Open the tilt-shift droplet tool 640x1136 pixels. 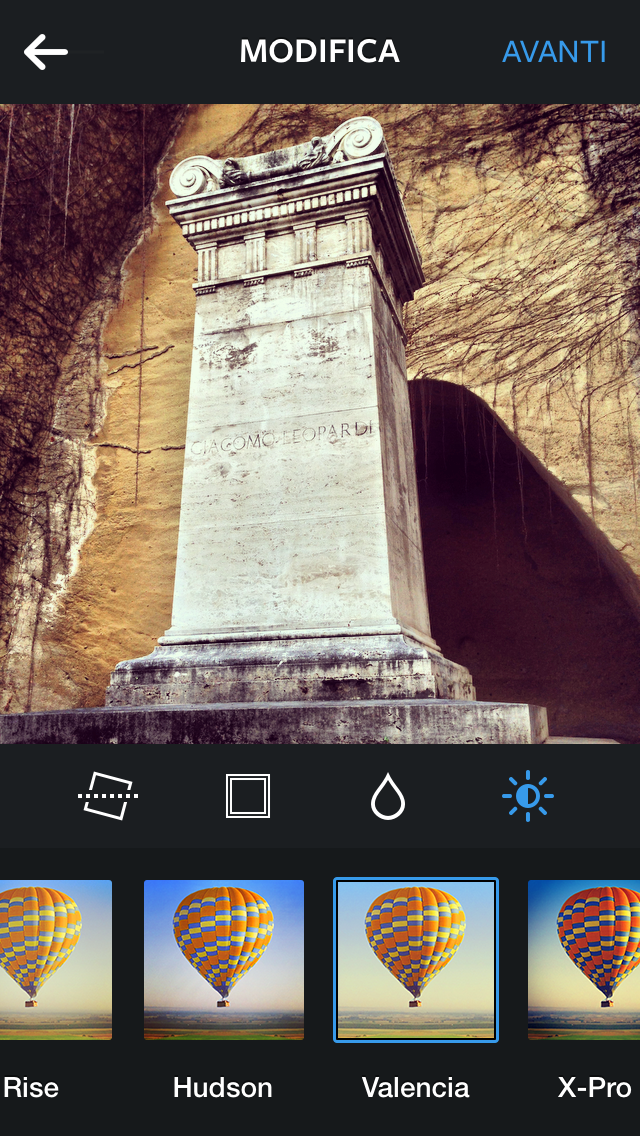(388, 797)
